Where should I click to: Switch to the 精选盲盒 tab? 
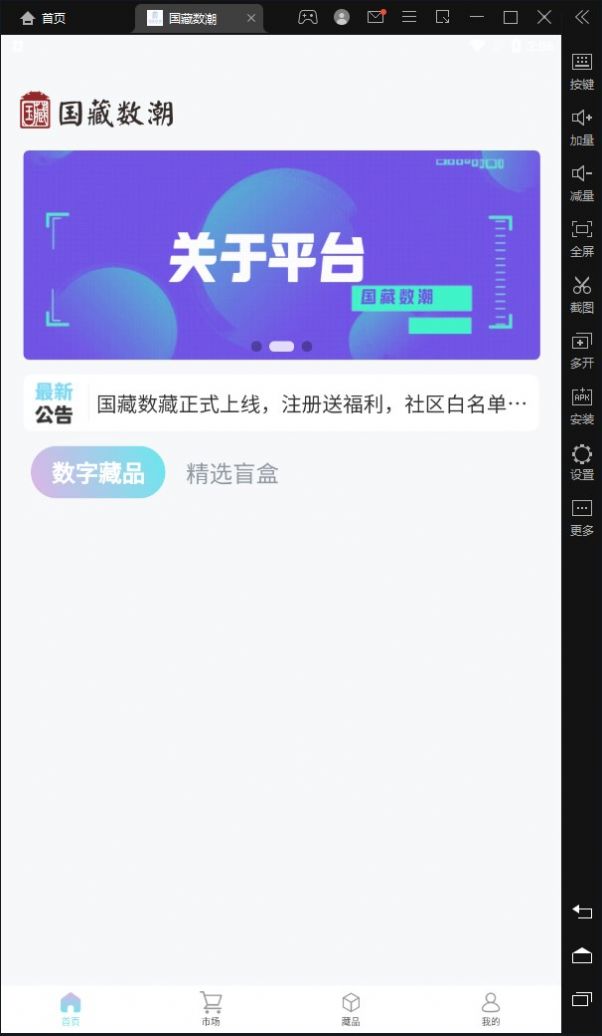(232, 474)
